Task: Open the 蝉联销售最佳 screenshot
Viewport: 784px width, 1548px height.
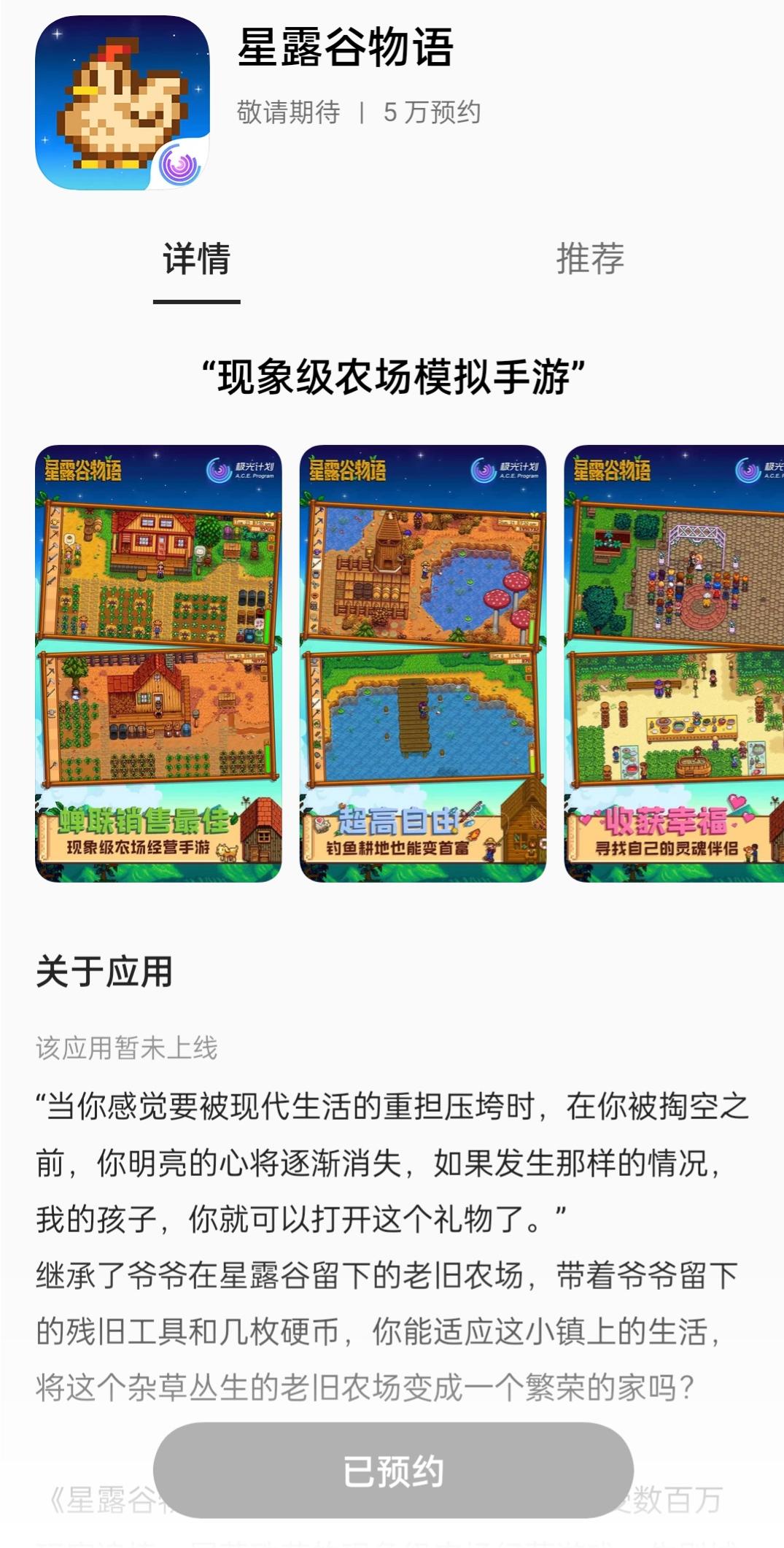Action: click(x=158, y=663)
